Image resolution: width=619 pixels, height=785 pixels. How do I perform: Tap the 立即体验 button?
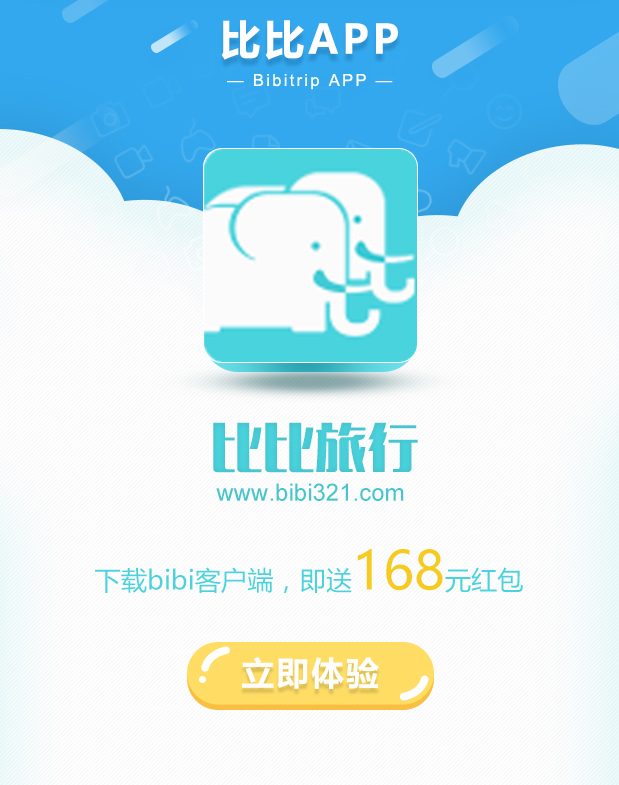[310, 675]
